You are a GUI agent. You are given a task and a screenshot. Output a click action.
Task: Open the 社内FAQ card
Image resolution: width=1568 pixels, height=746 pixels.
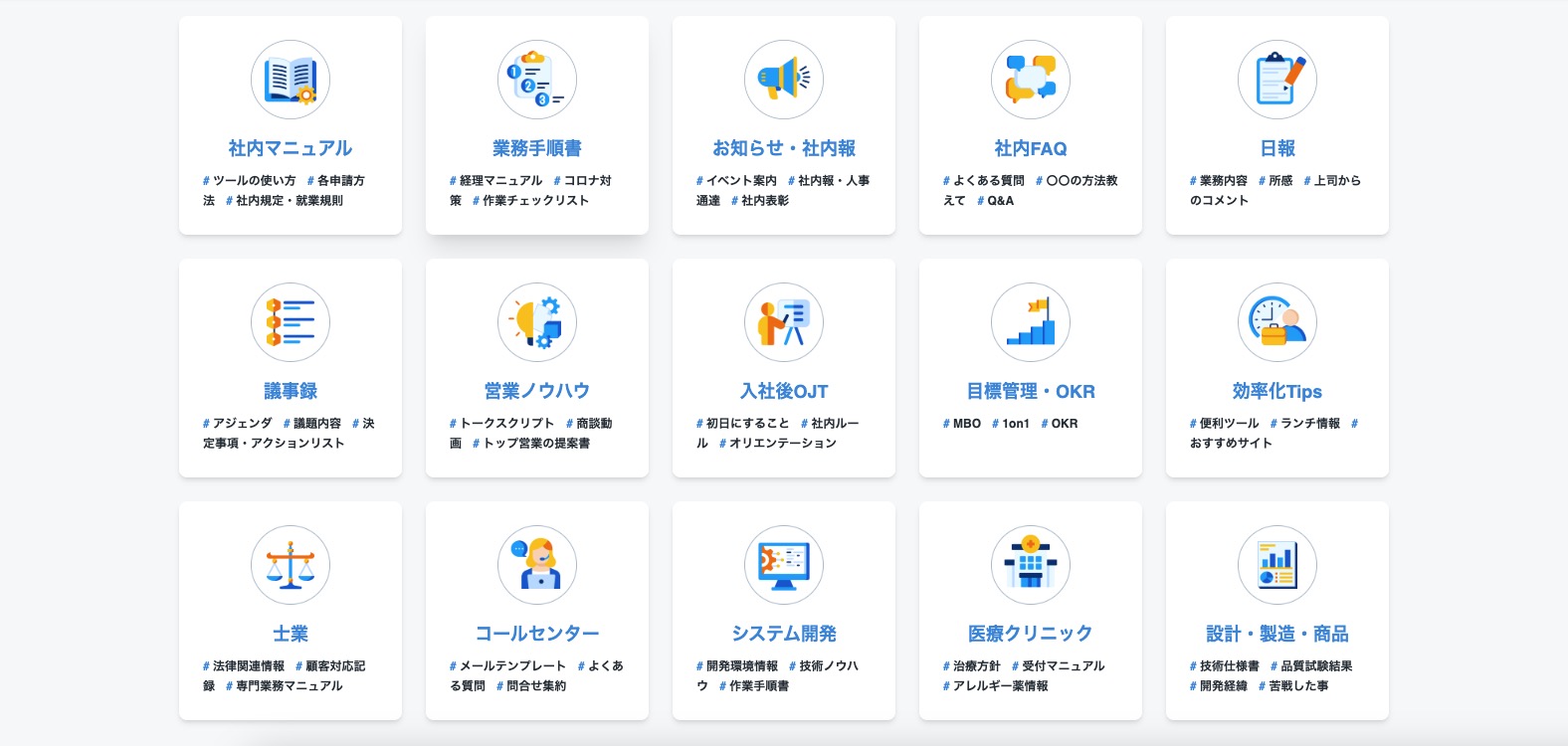coord(1030,125)
